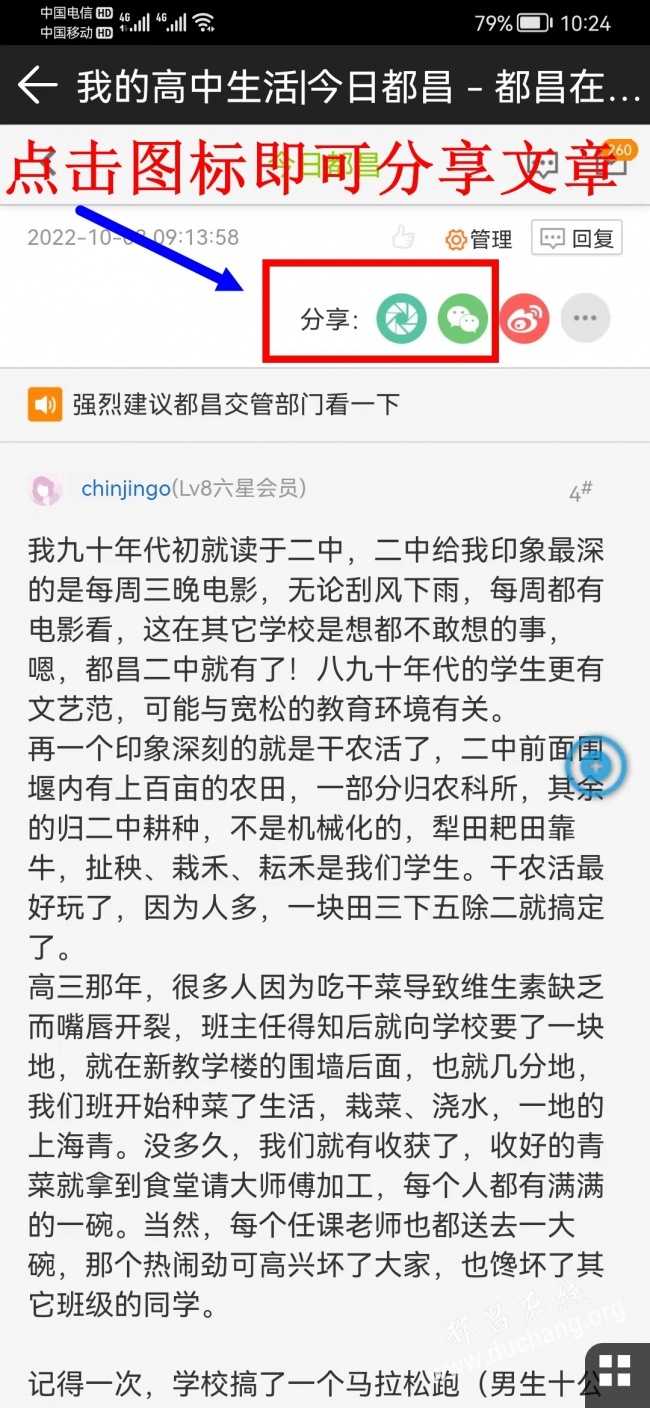Tap the blue floating circle button
The width and height of the screenshot is (650, 1408).
click(x=600, y=768)
